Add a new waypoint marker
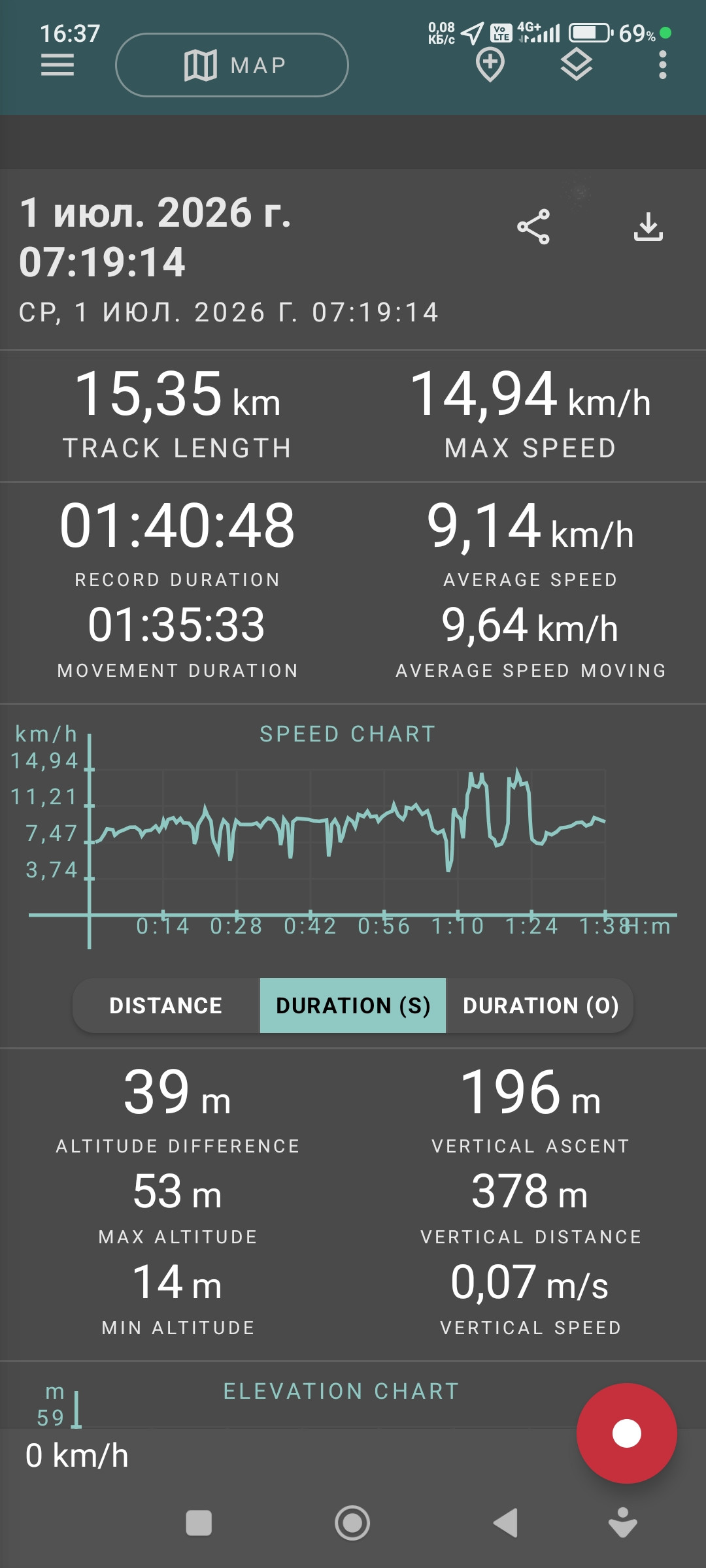Image resolution: width=706 pixels, height=1568 pixels. [x=490, y=65]
